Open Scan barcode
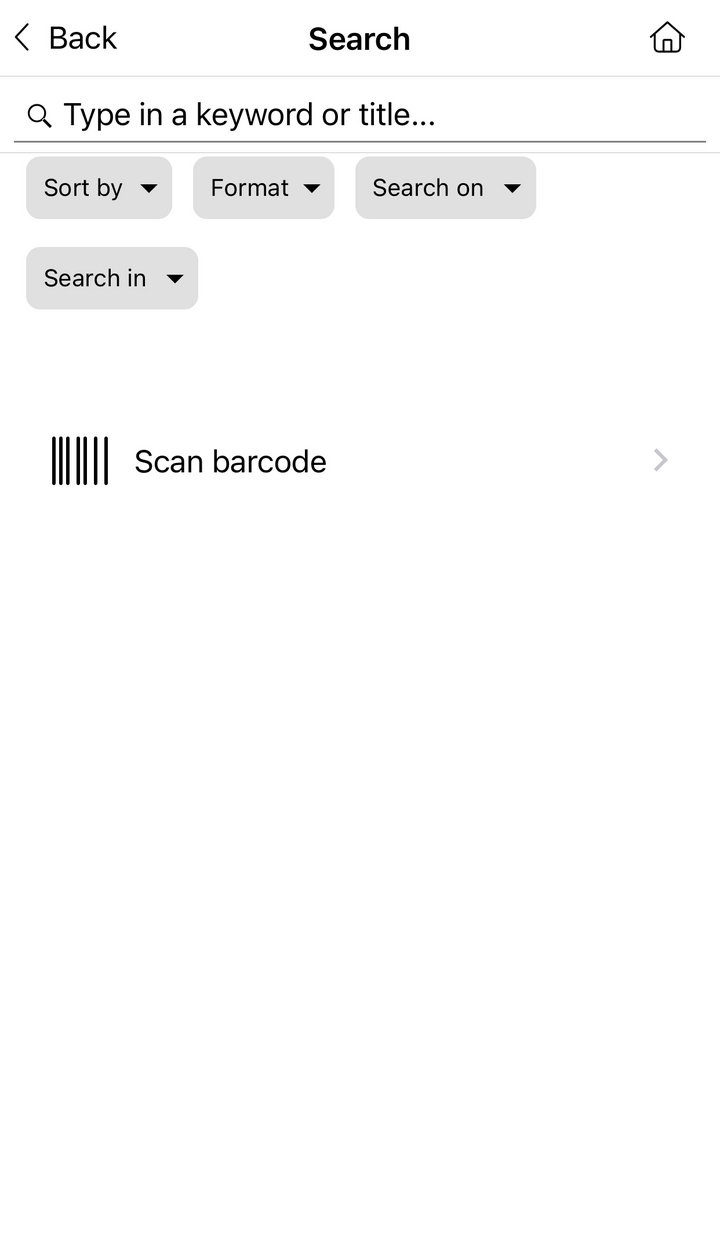 coord(360,461)
